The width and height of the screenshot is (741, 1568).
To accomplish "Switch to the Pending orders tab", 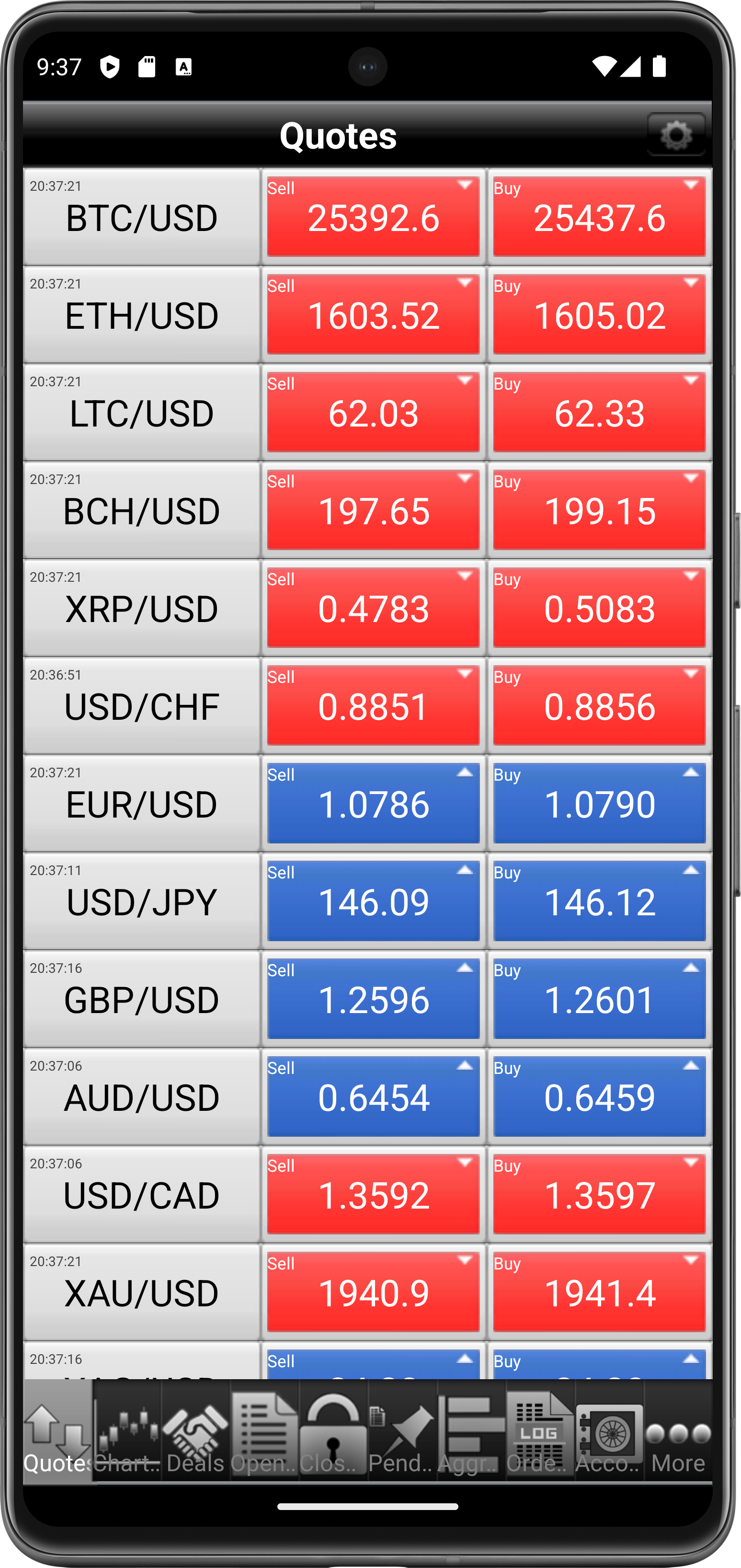I will click(401, 1433).
